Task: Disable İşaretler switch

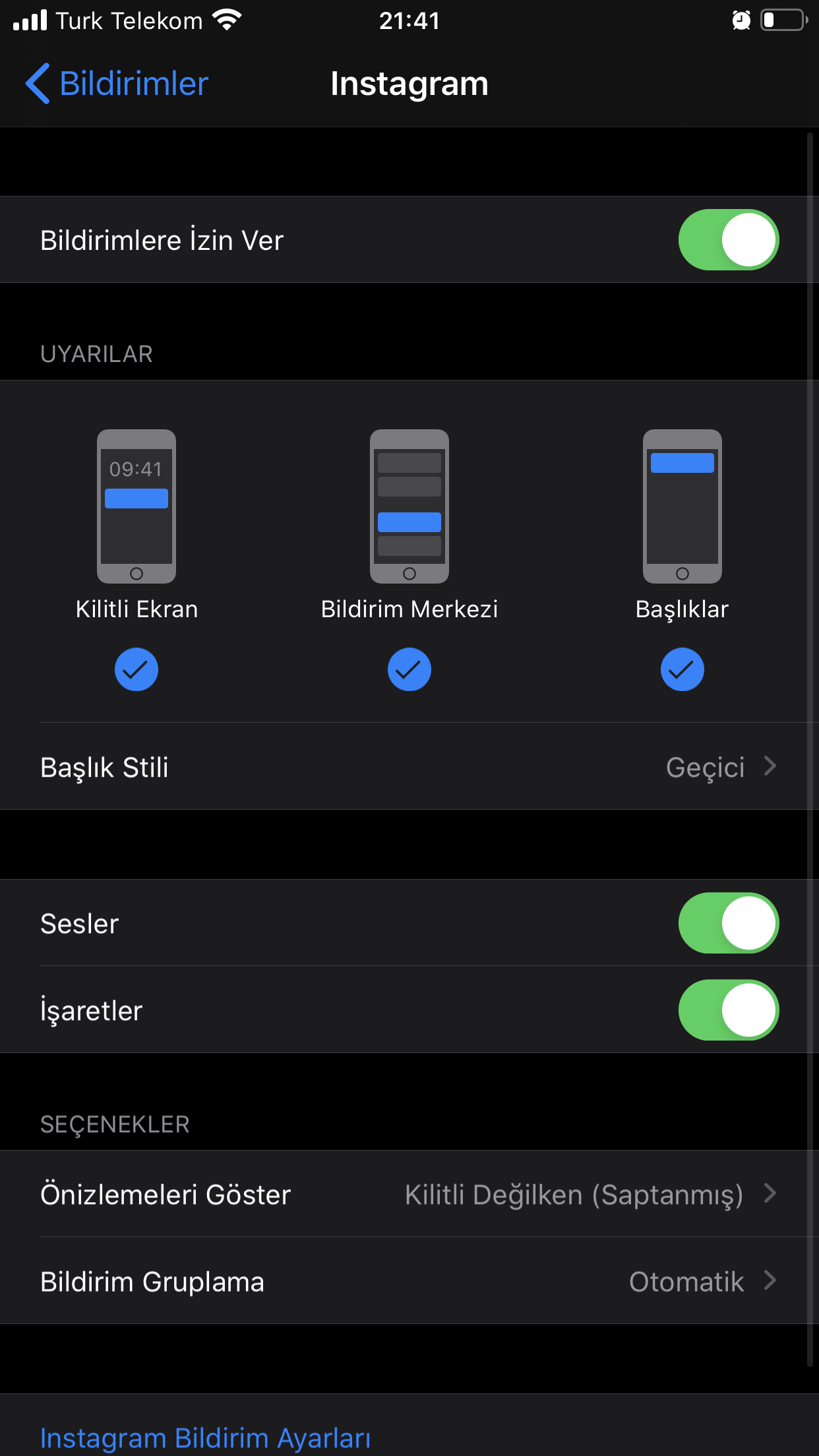Action: coord(728,1010)
